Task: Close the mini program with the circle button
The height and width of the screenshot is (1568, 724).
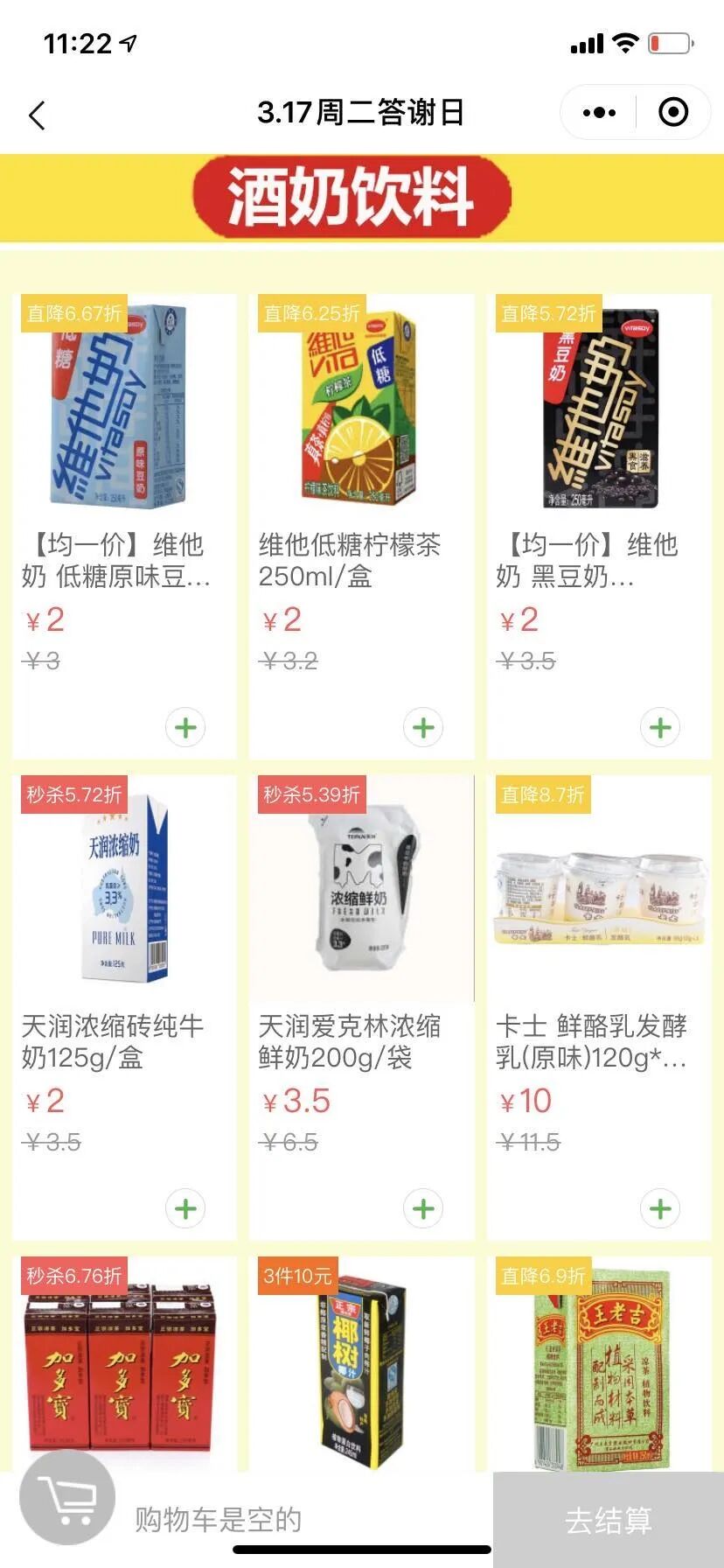Action: [672, 113]
